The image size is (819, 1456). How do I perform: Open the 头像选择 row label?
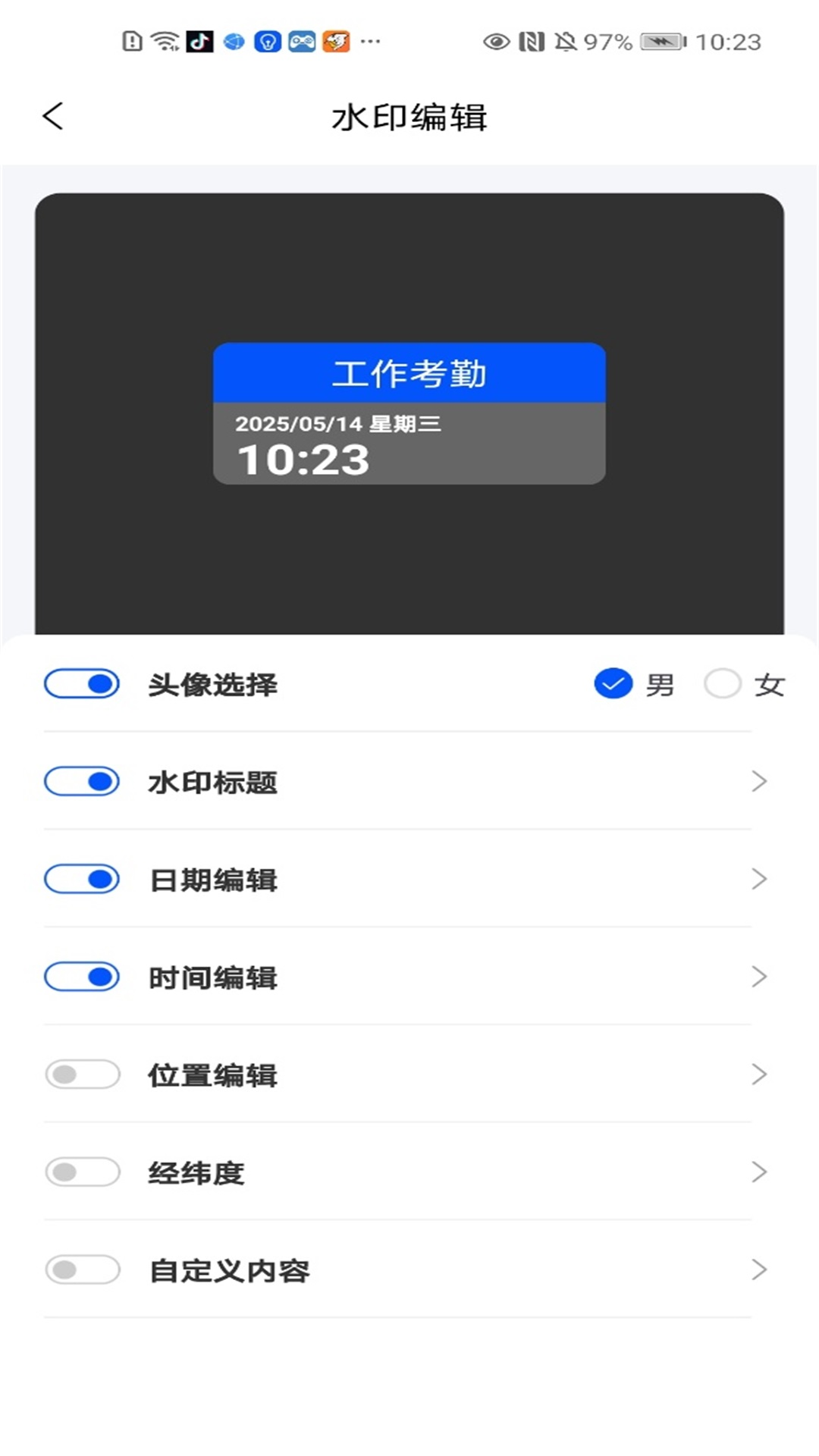click(x=213, y=683)
